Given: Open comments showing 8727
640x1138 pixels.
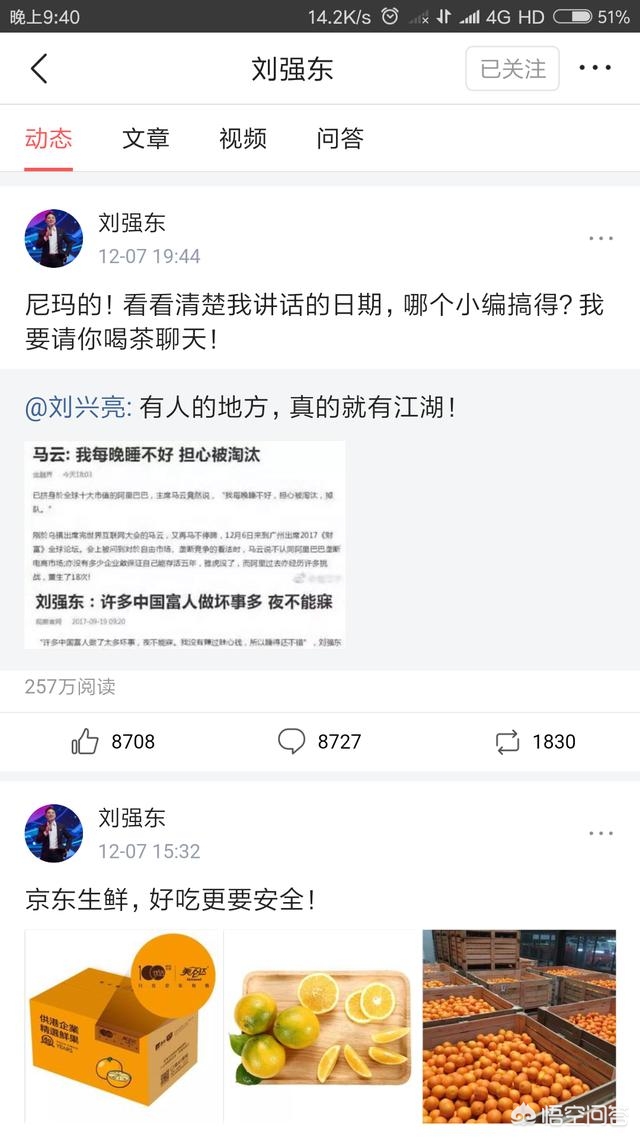Looking at the screenshot, I should point(319,741).
